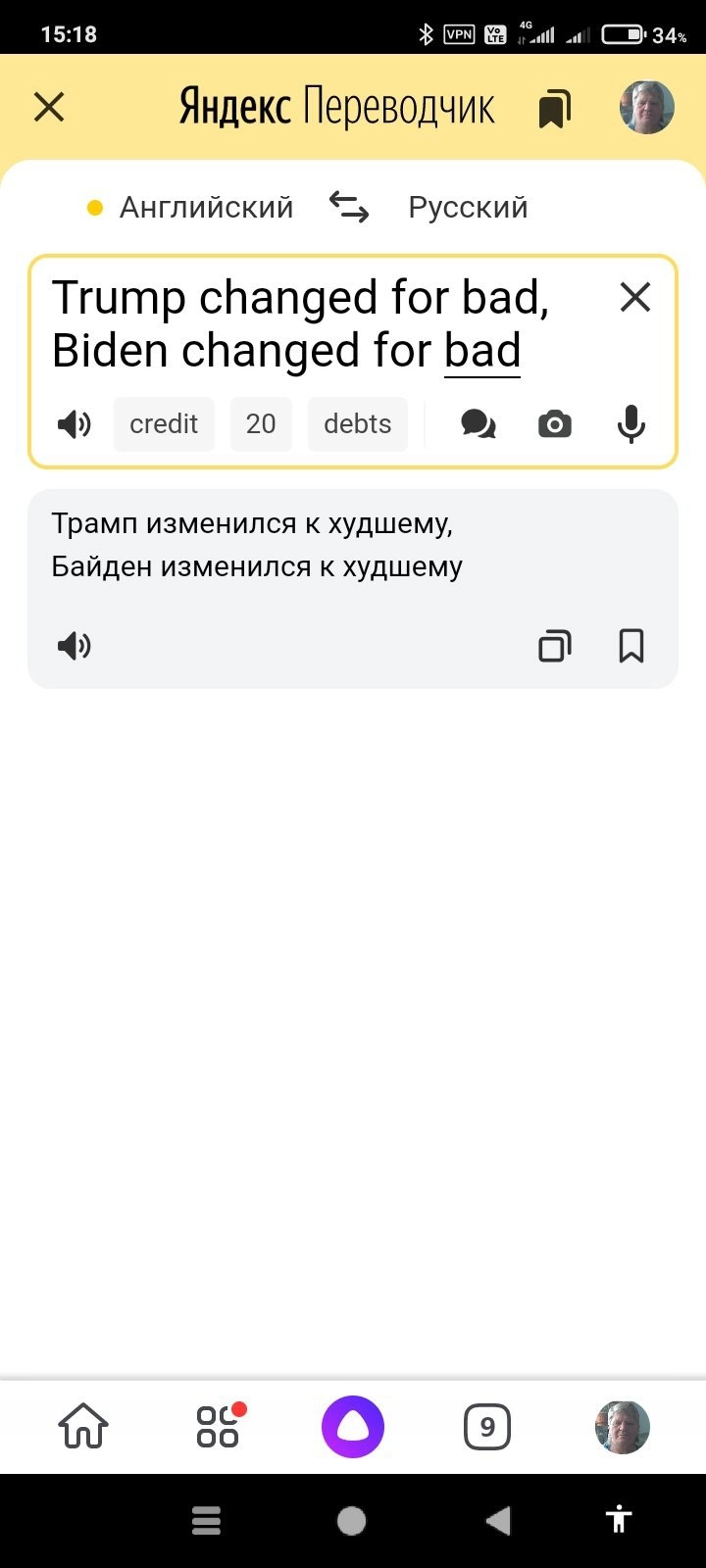
Task: Open Alice assistant in bottom bar
Action: click(353, 1427)
